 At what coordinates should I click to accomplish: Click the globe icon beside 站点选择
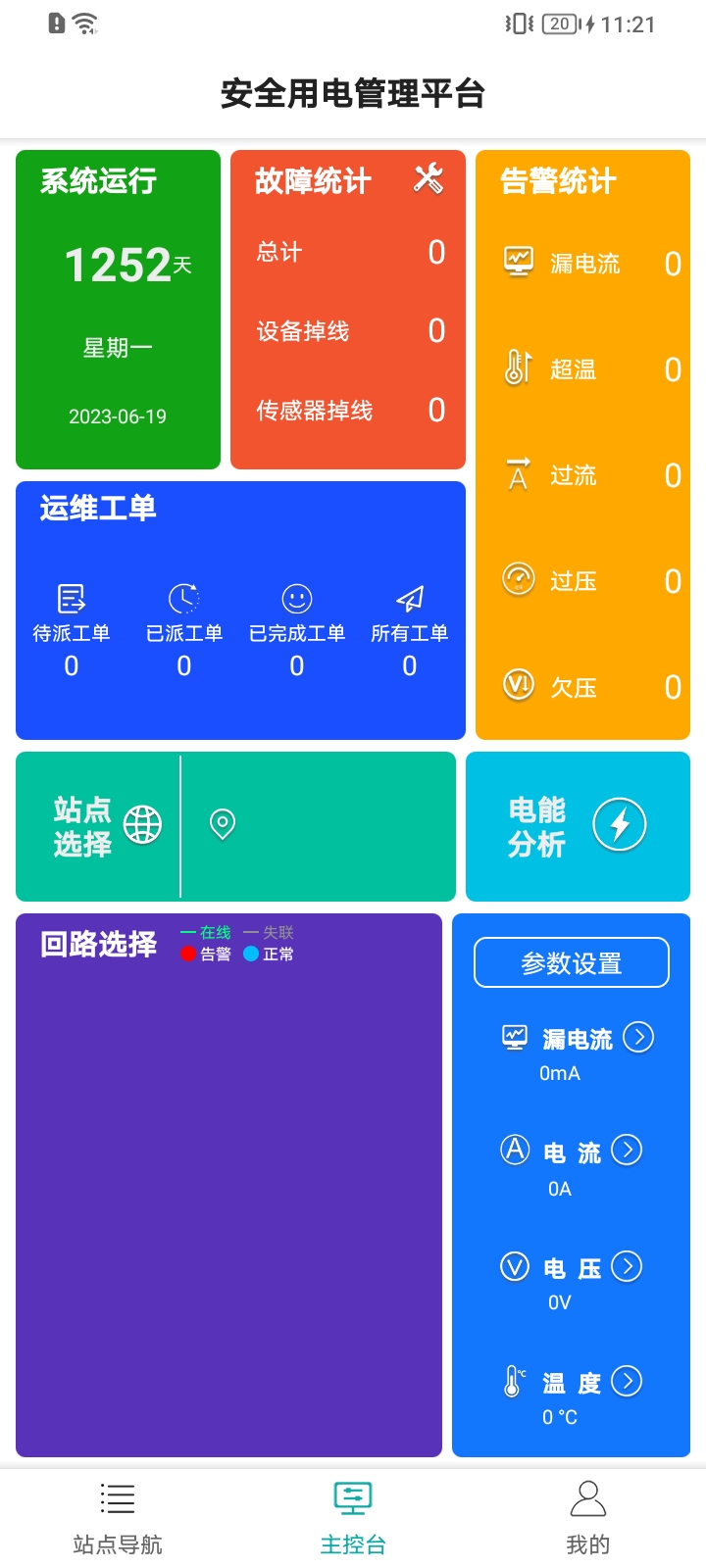click(143, 825)
